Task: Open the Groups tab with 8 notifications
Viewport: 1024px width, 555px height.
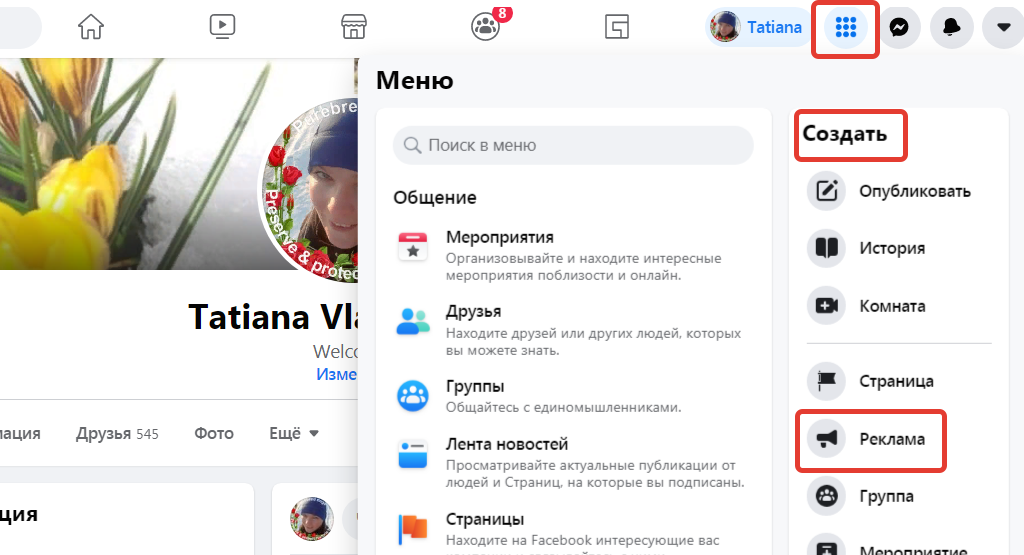Action: click(485, 27)
